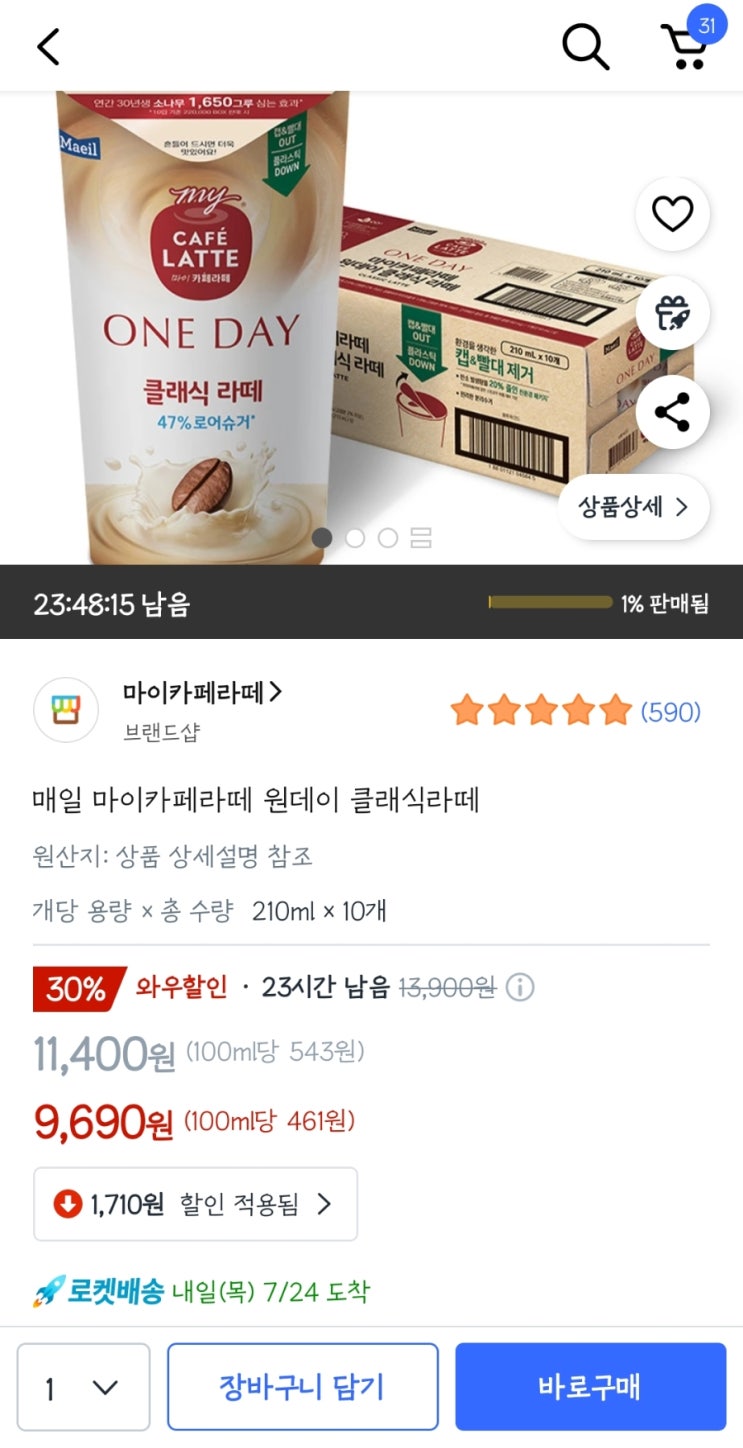
Task: Select the third carousel dot indicator
Action: point(387,538)
